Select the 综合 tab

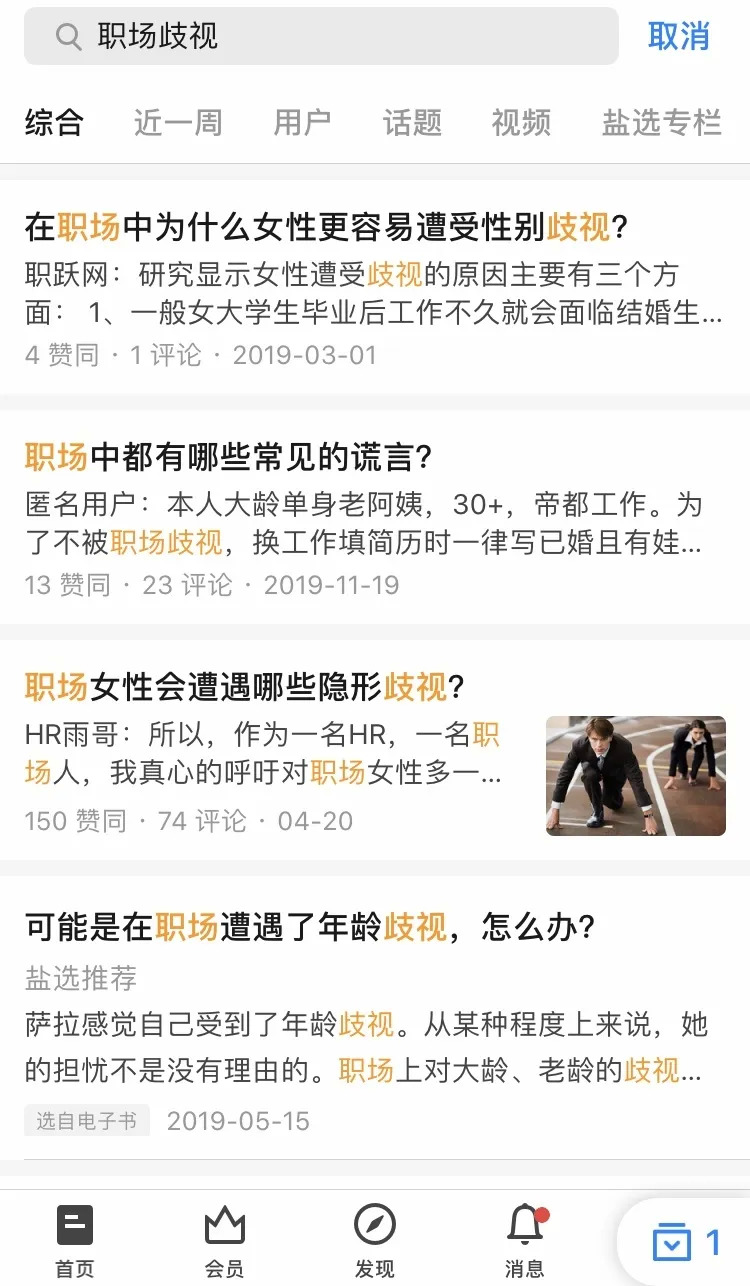54,123
